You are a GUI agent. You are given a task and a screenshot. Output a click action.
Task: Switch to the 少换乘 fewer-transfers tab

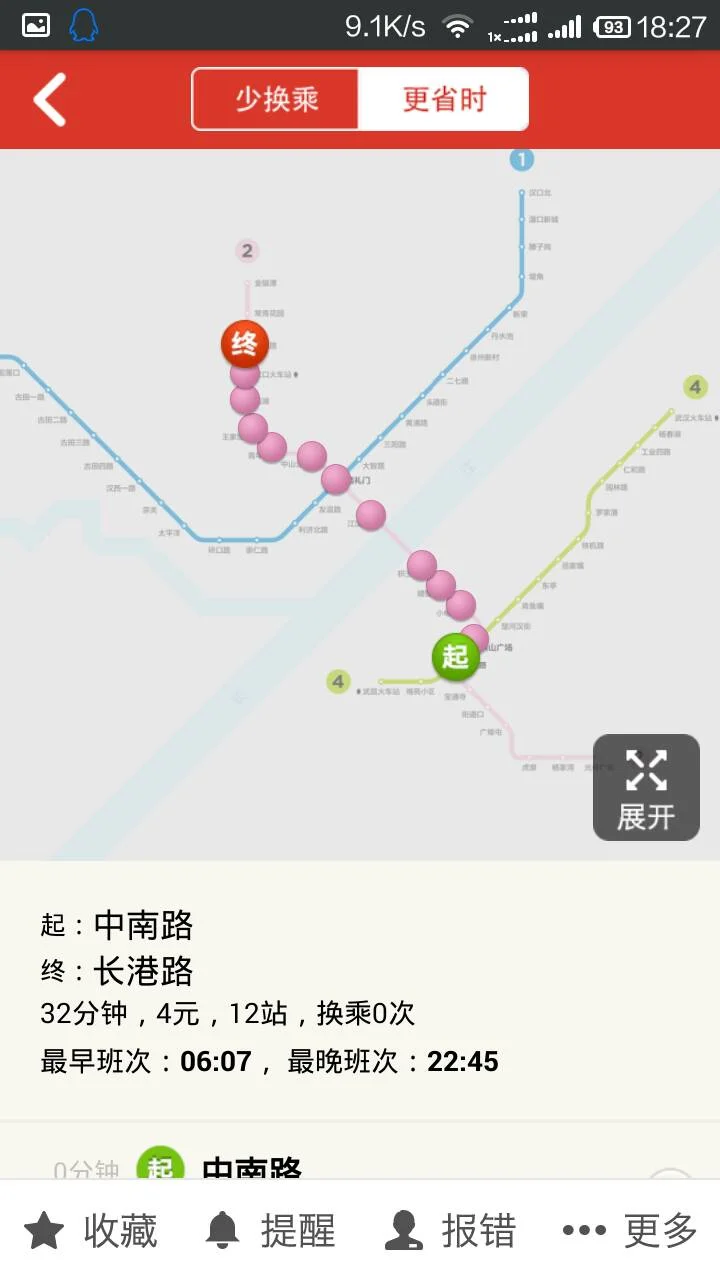[x=276, y=99]
